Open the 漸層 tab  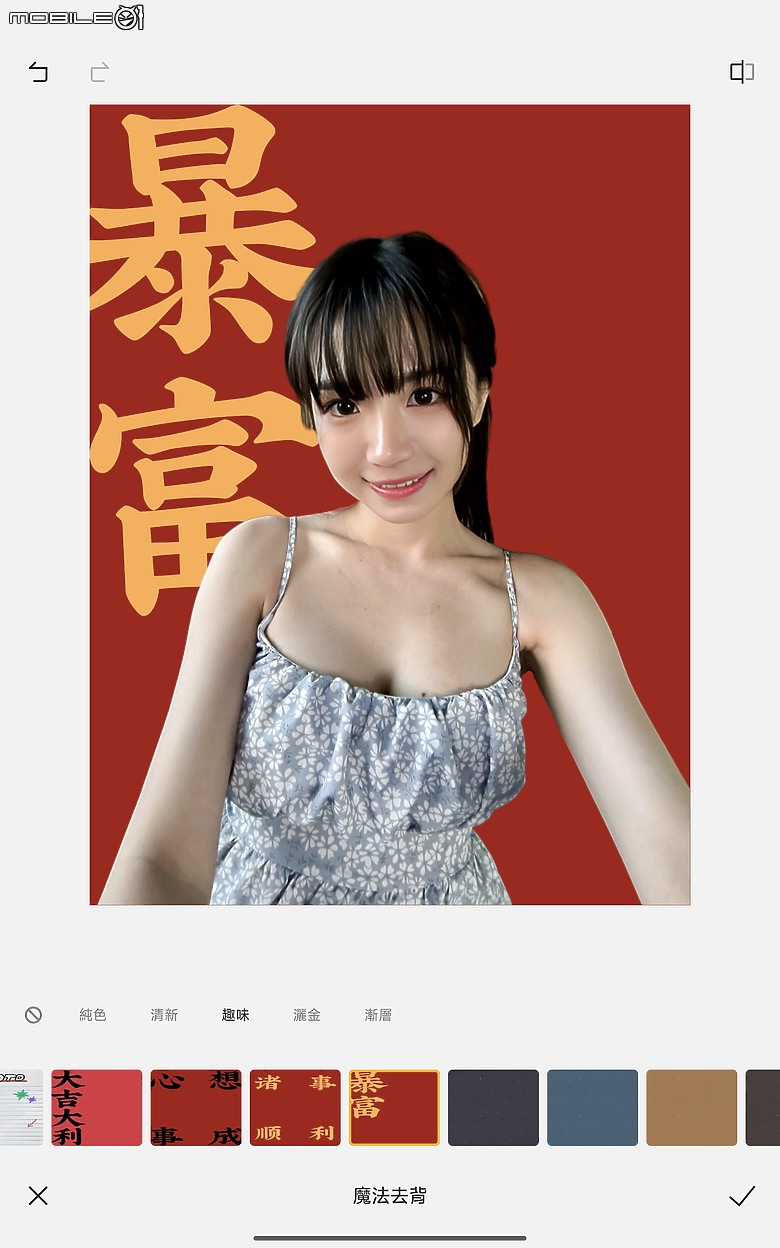[378, 1015]
